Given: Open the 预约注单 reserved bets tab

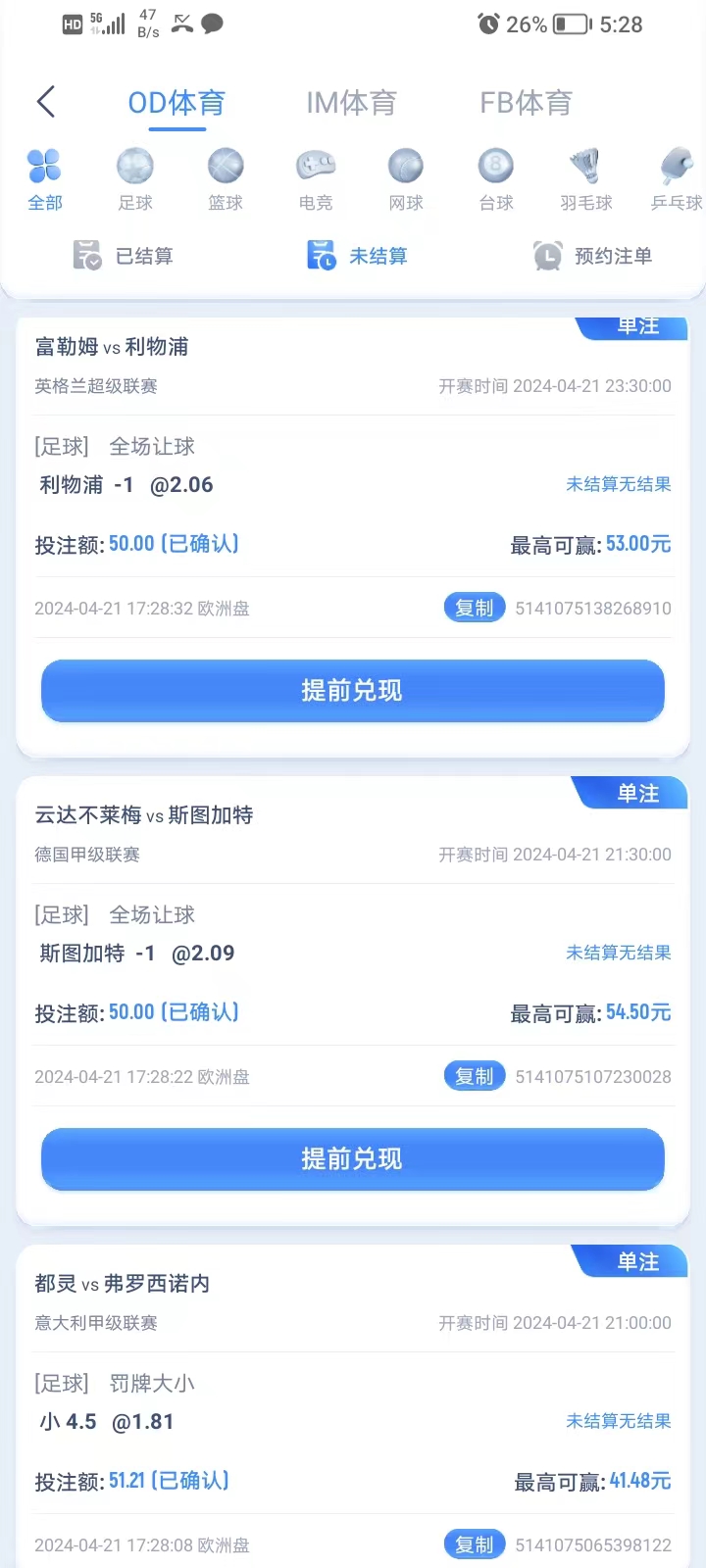Looking at the screenshot, I should click(593, 256).
